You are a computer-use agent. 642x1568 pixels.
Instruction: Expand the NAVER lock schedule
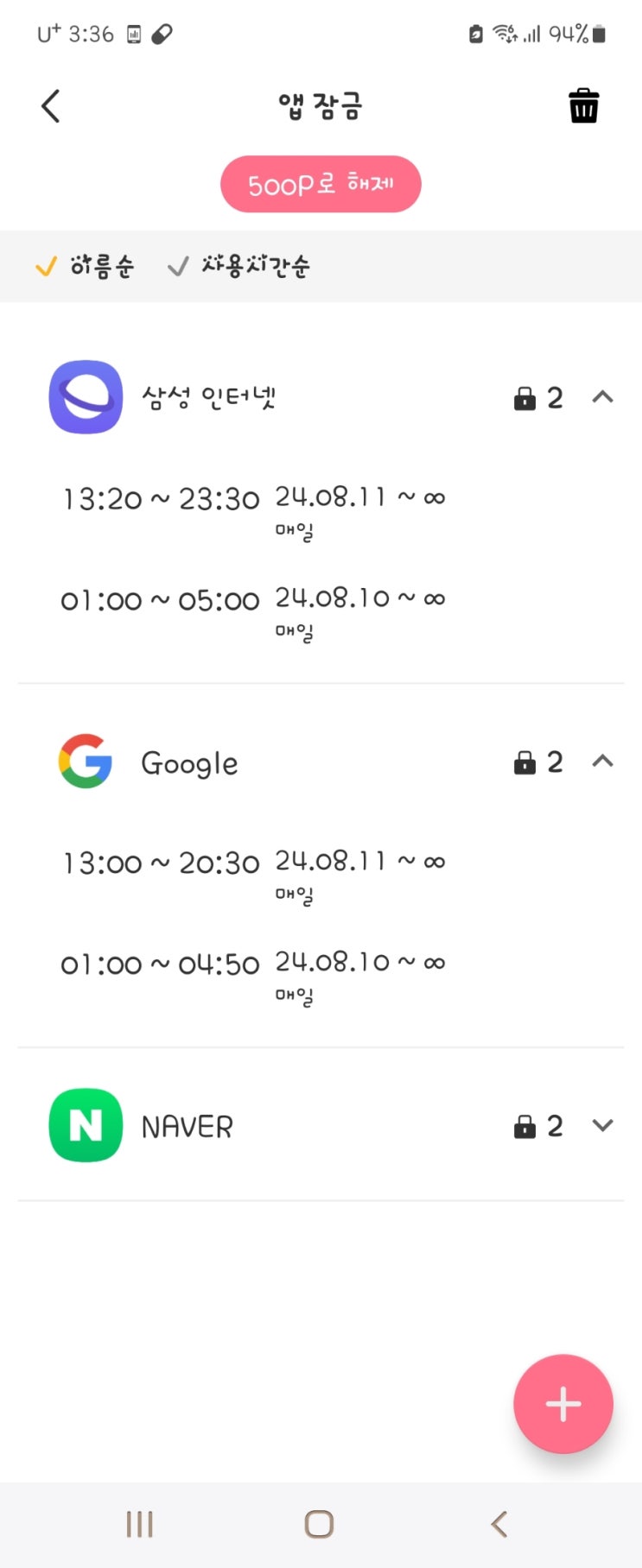602,1125
